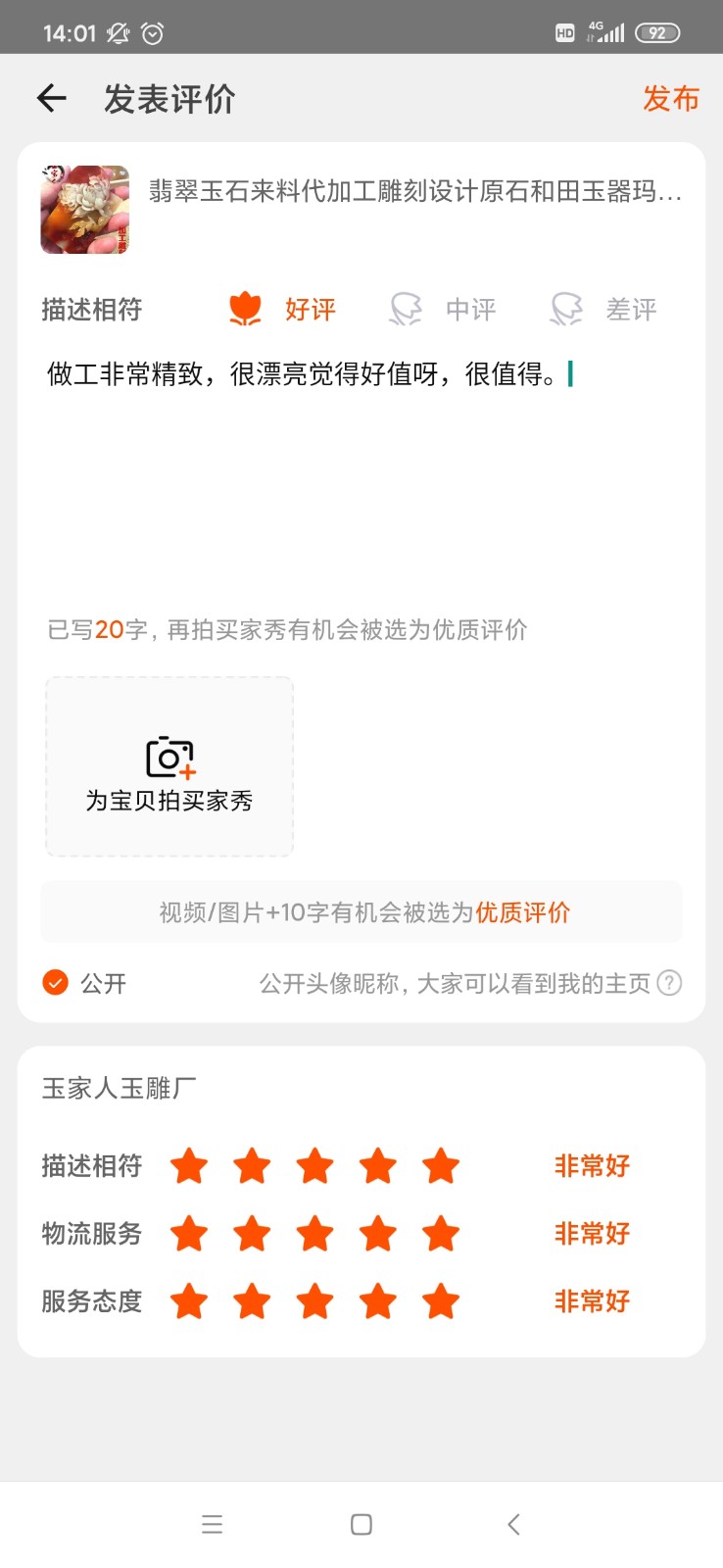The width and height of the screenshot is (723, 1568).
Task: Open the 翡翠玉石 product thumbnail
Action: [x=85, y=210]
